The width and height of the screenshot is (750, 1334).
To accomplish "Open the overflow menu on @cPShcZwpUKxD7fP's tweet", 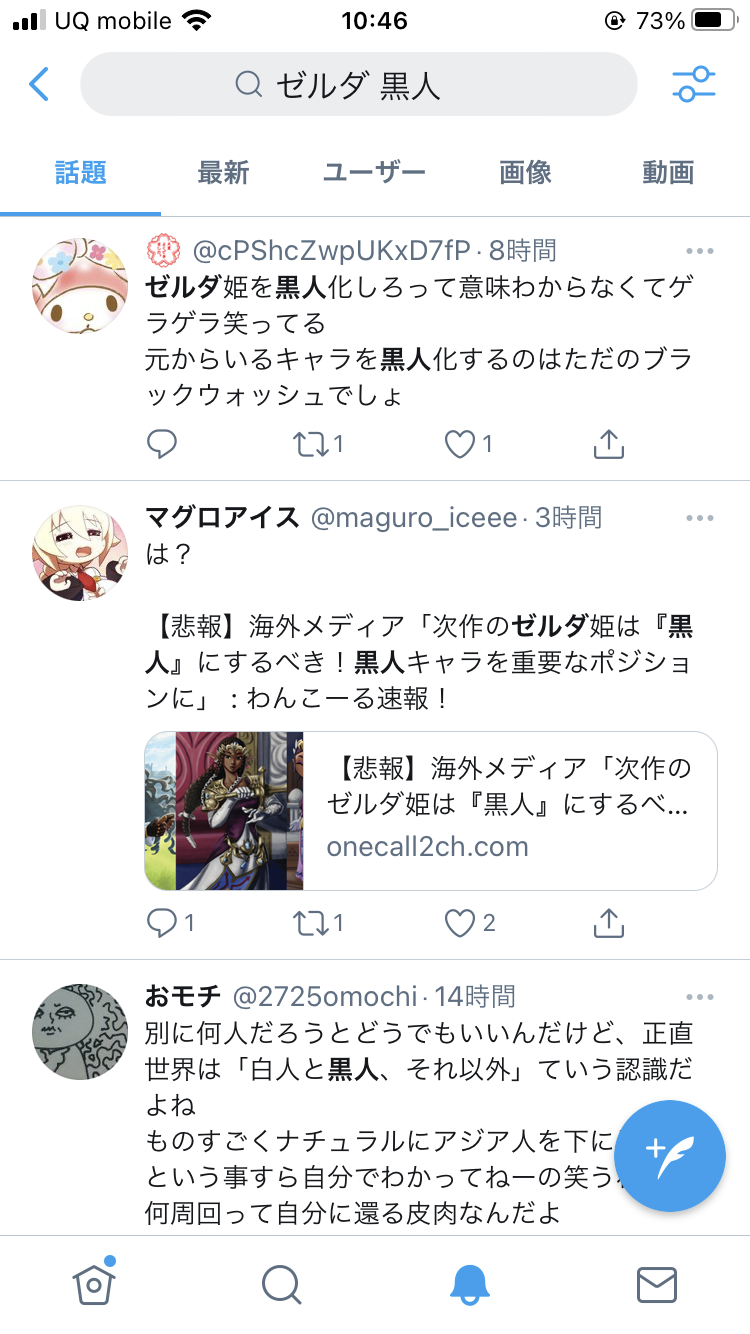I will [700, 251].
